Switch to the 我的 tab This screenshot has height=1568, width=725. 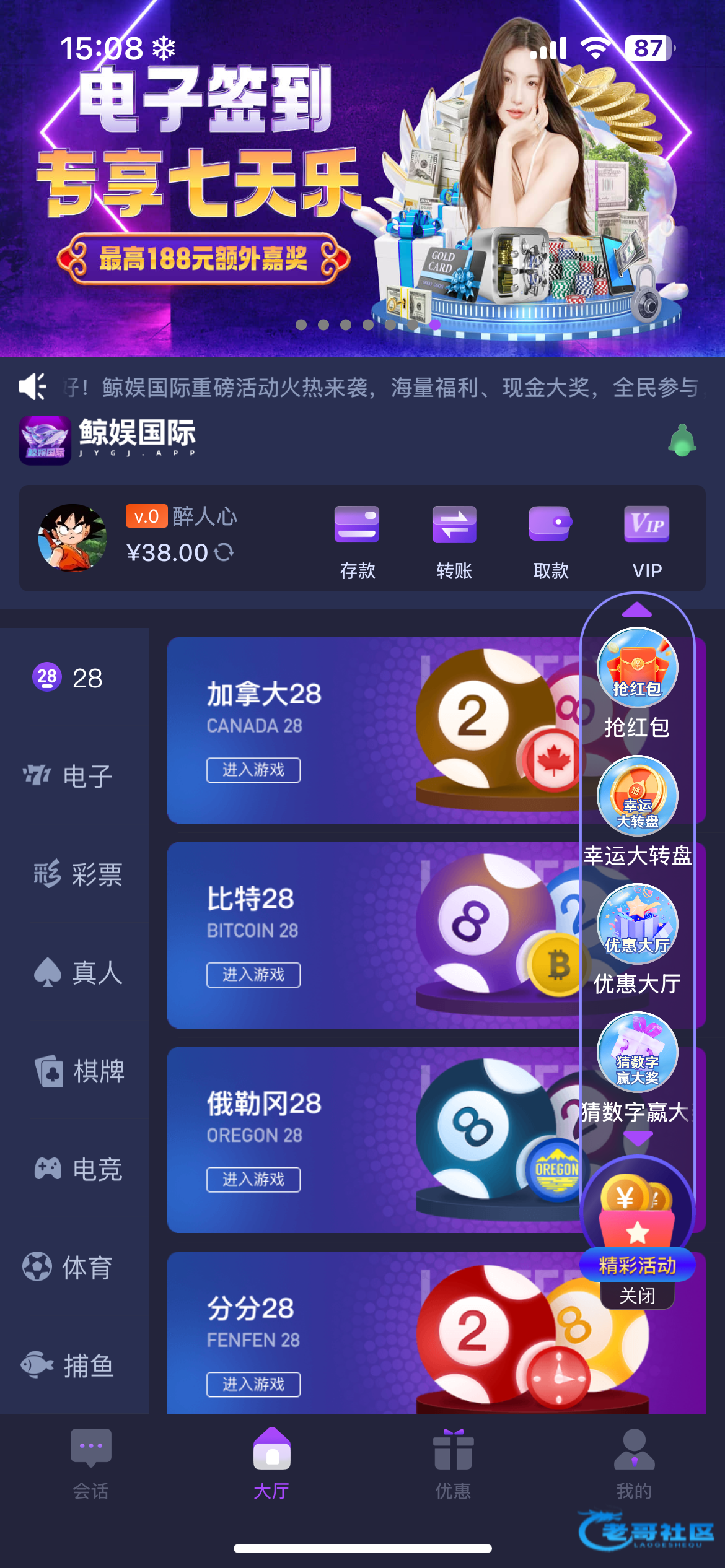[x=633, y=1464]
